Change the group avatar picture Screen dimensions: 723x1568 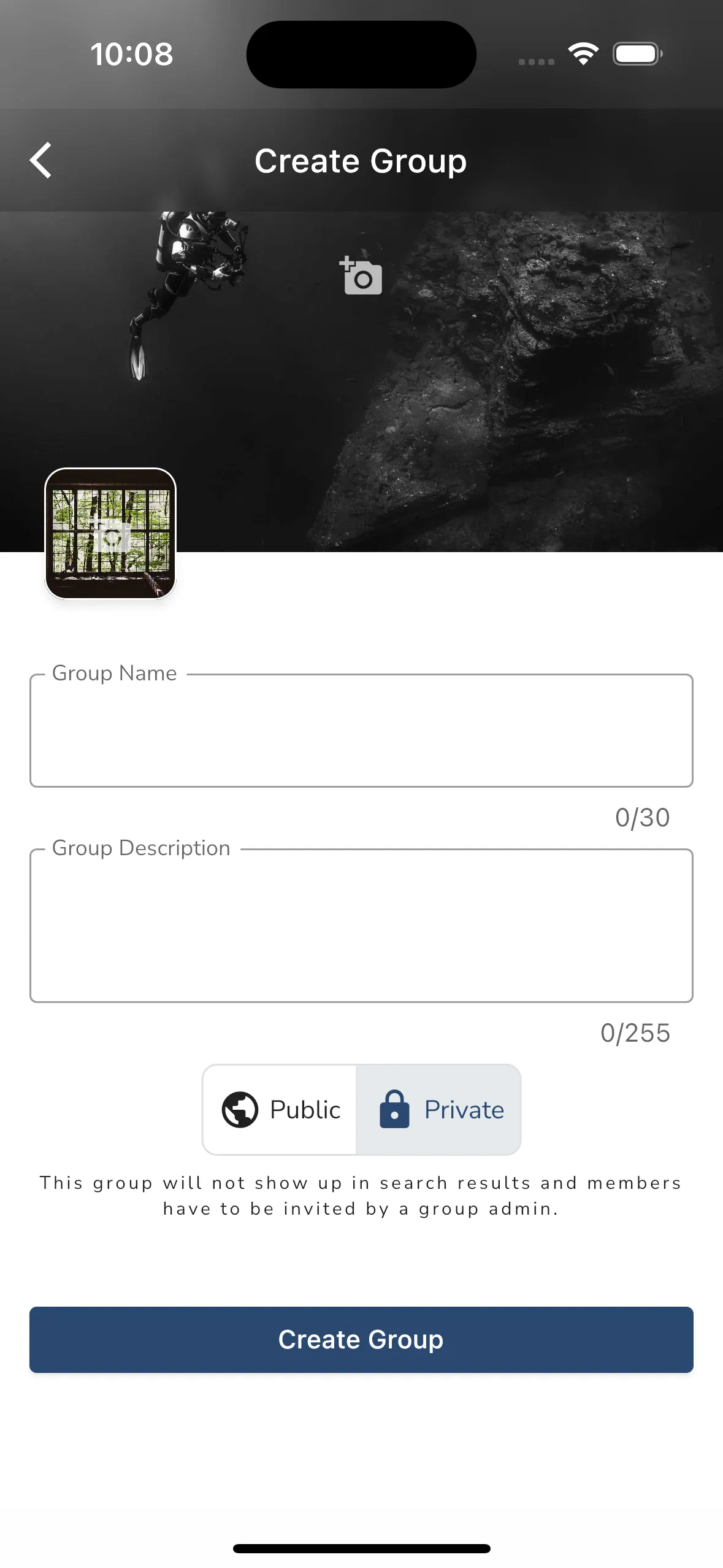click(x=110, y=534)
